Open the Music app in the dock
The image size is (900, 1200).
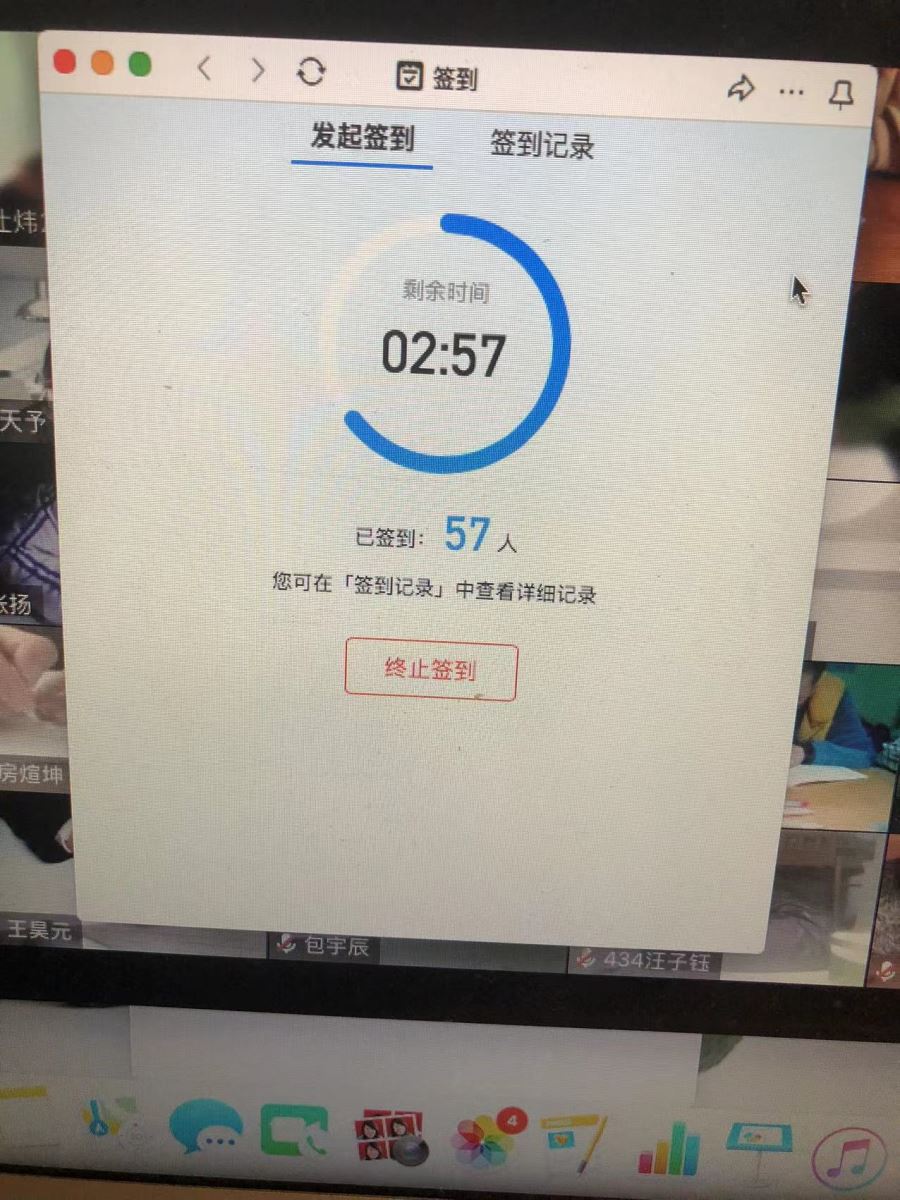tap(850, 1155)
